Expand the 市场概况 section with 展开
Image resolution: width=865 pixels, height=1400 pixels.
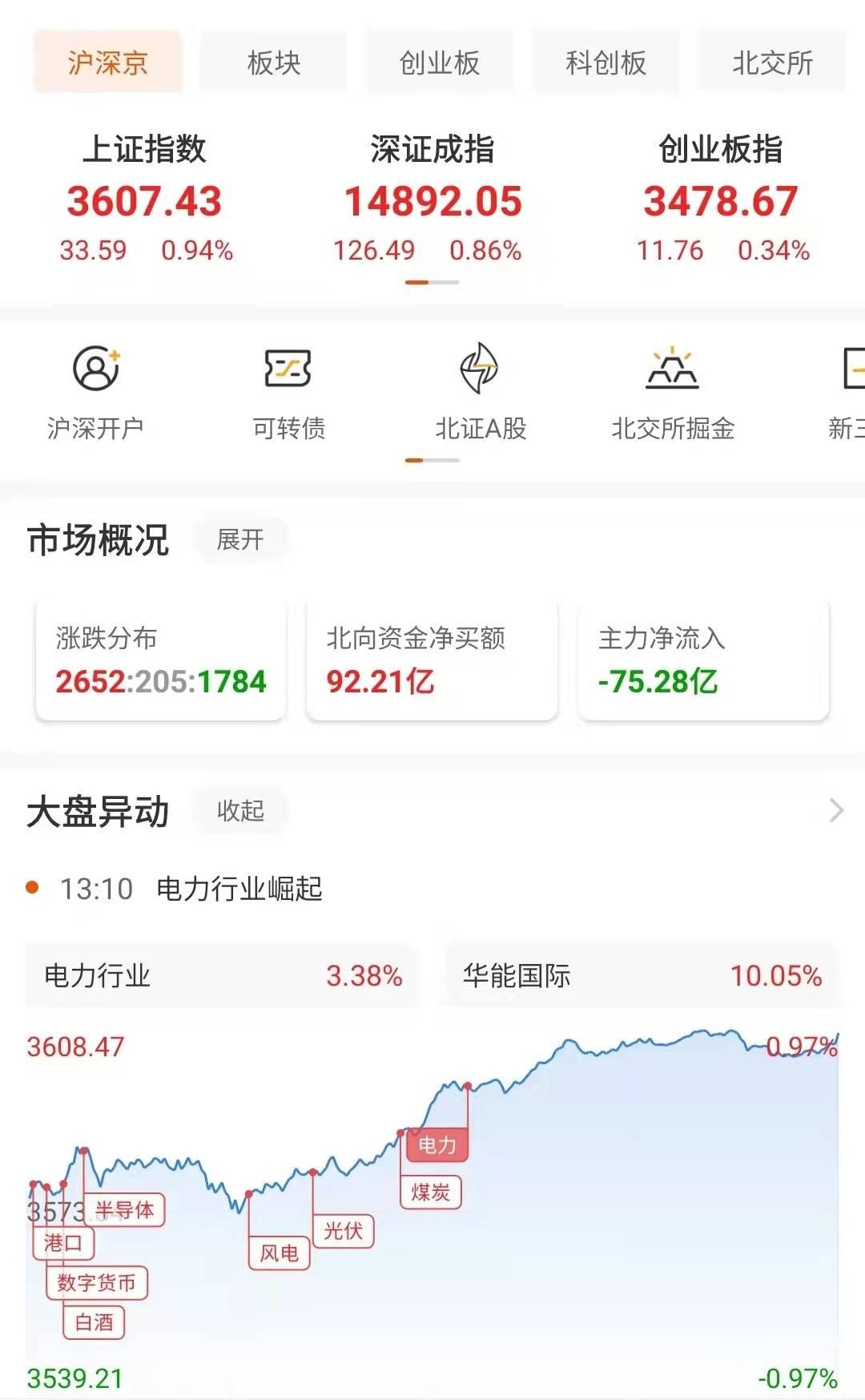pyautogui.click(x=240, y=539)
